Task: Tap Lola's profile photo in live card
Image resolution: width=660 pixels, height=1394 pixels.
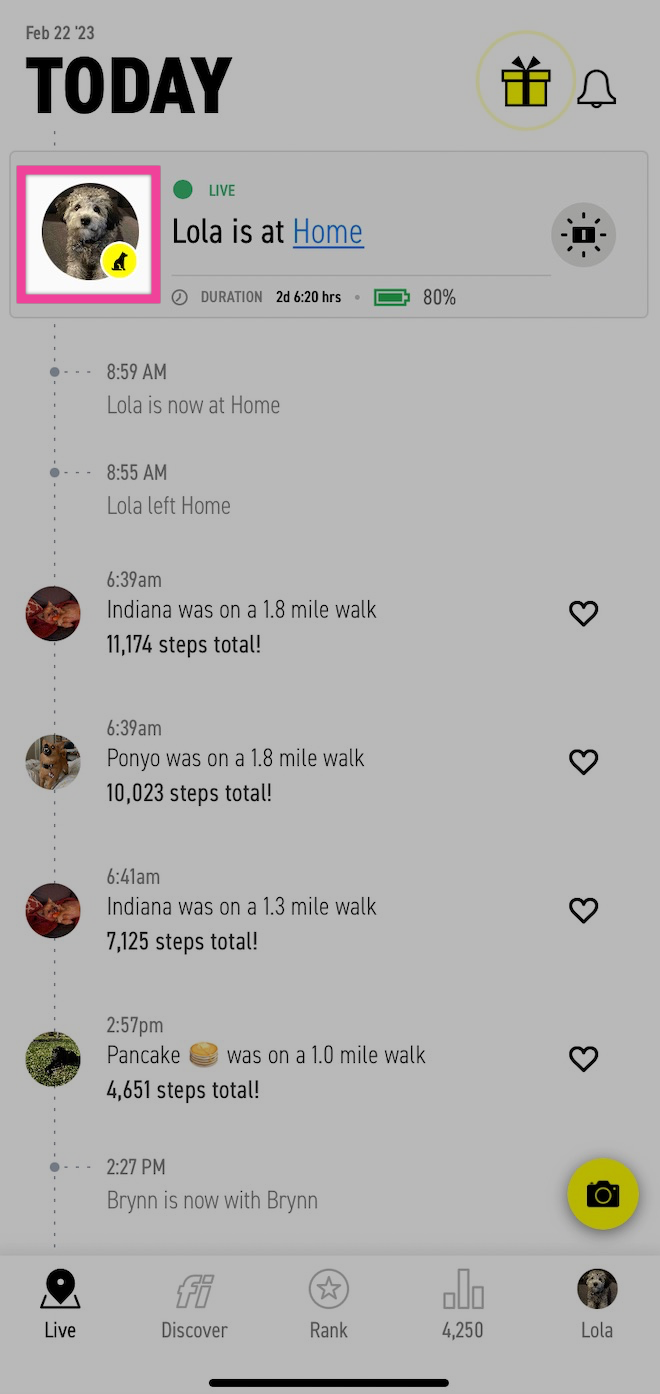Action: (x=90, y=232)
